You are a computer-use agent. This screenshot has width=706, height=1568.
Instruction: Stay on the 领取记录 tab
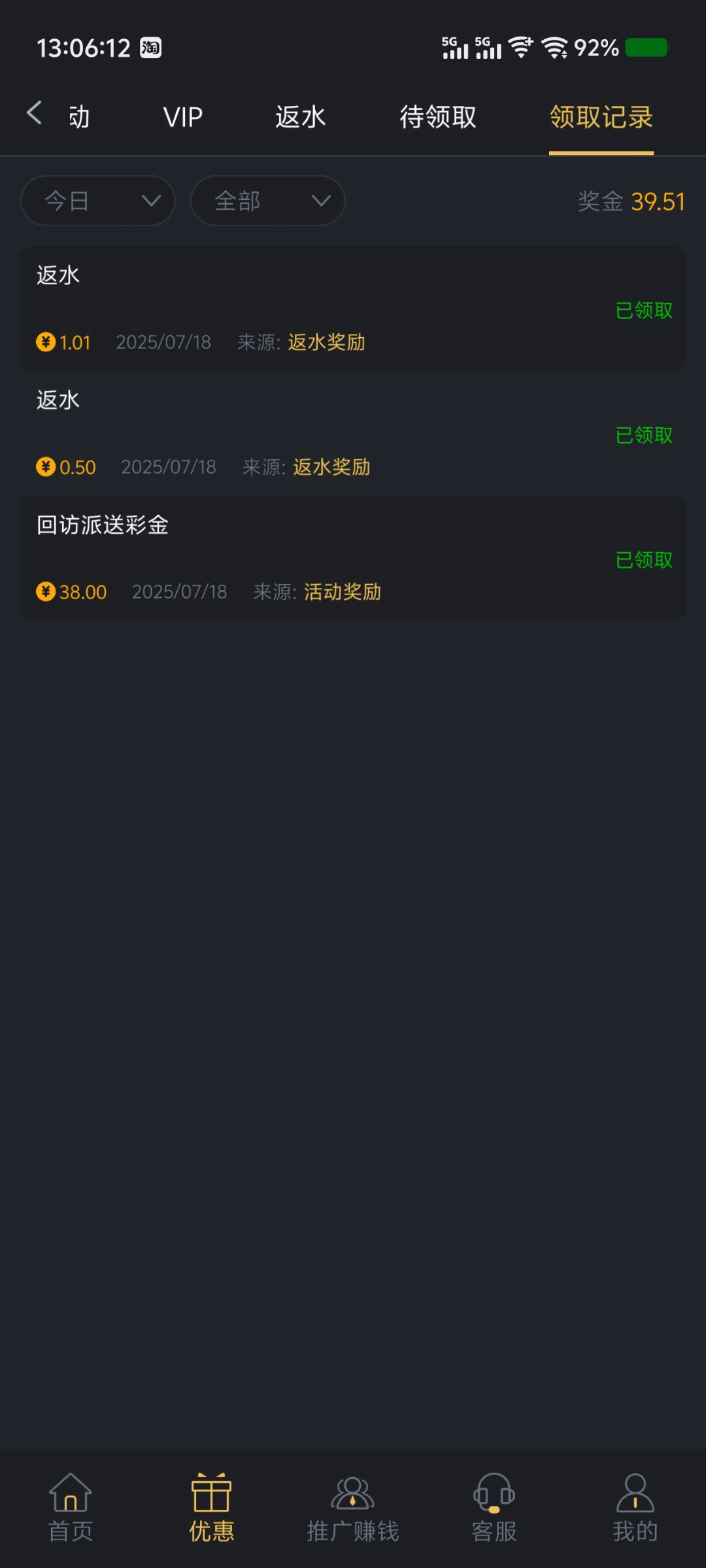point(600,116)
